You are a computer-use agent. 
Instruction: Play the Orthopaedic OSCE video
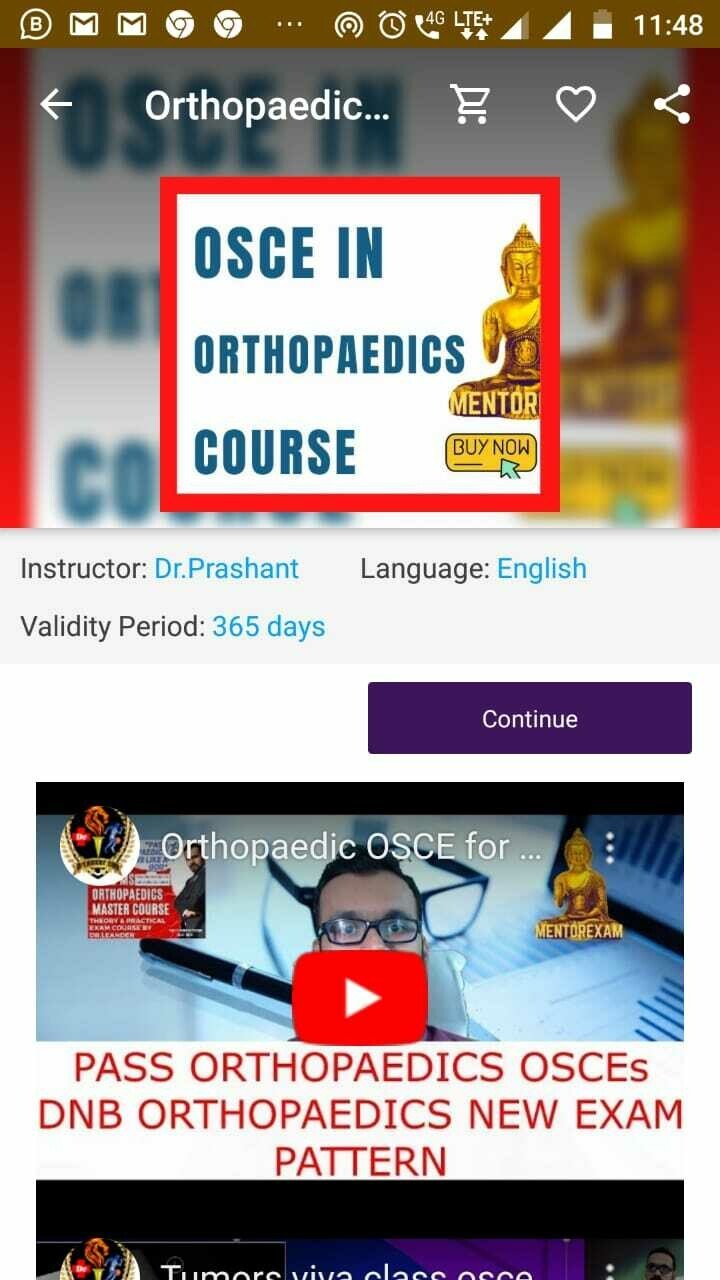pyautogui.click(x=360, y=997)
